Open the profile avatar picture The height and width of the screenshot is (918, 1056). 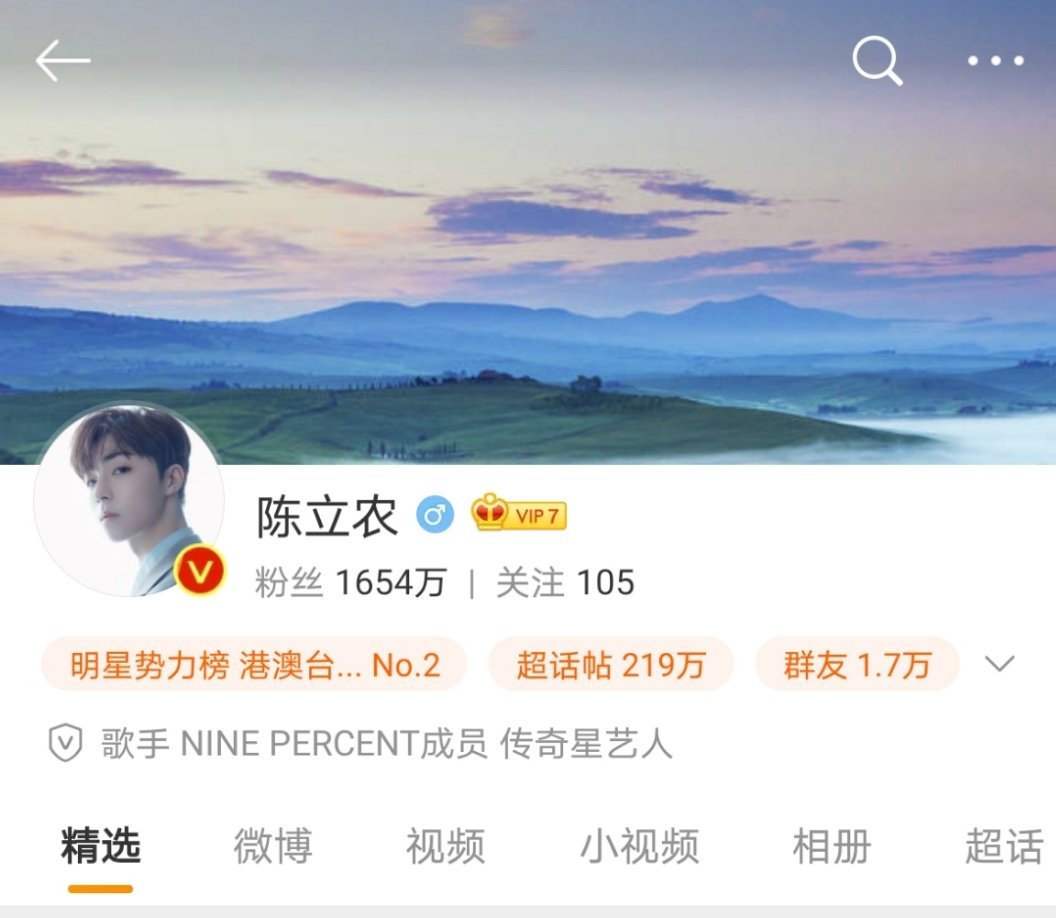pyautogui.click(x=128, y=500)
